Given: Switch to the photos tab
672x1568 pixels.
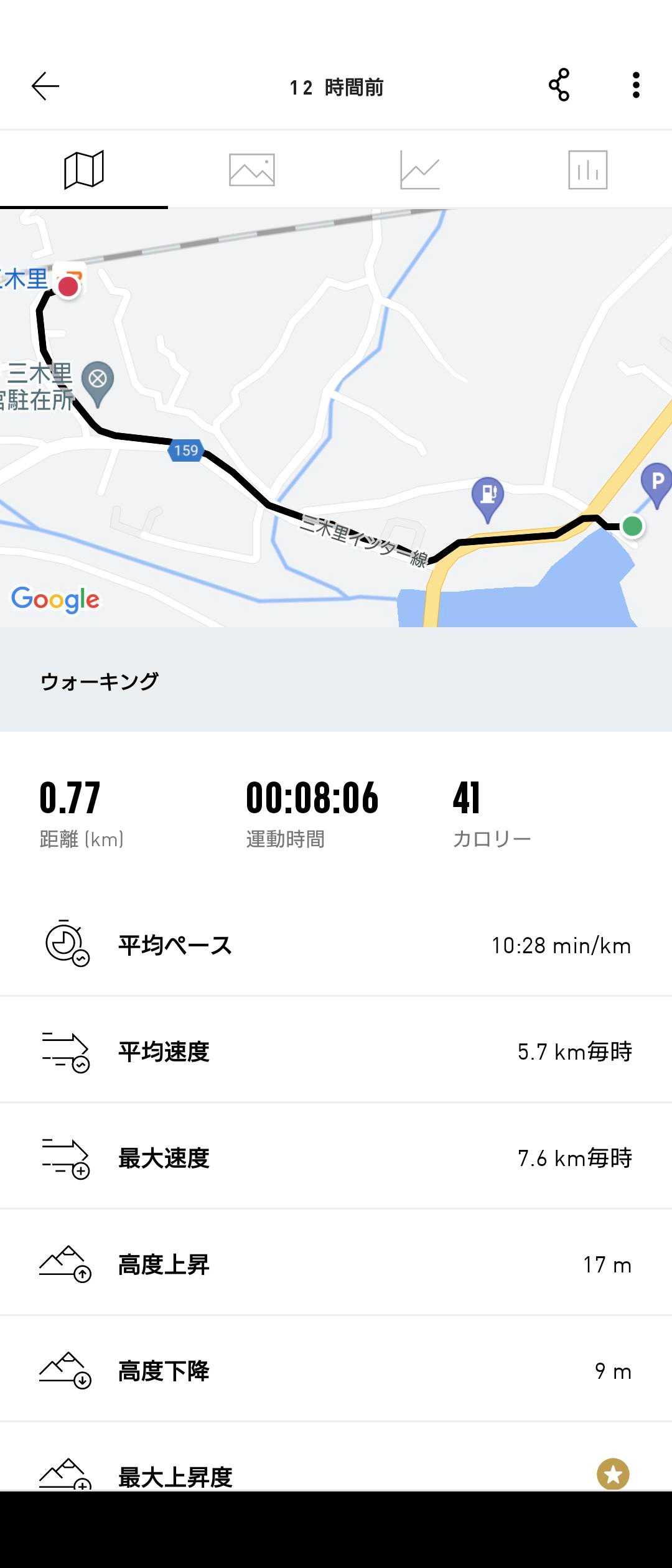Looking at the screenshot, I should [x=252, y=169].
